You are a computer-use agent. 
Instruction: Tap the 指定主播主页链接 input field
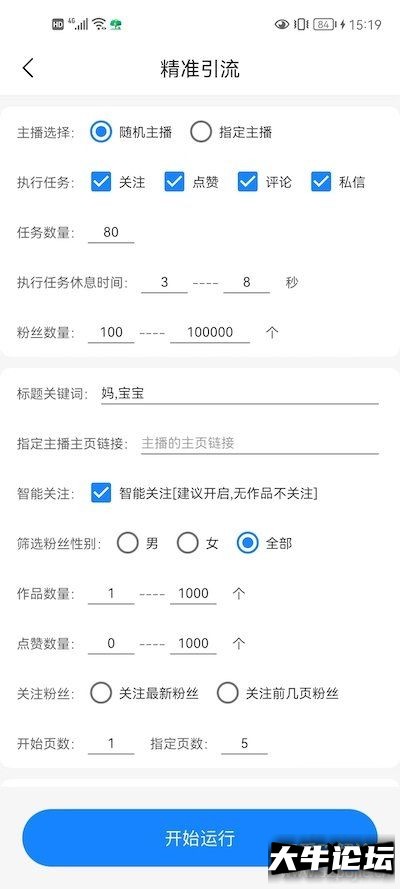[x=259, y=443]
